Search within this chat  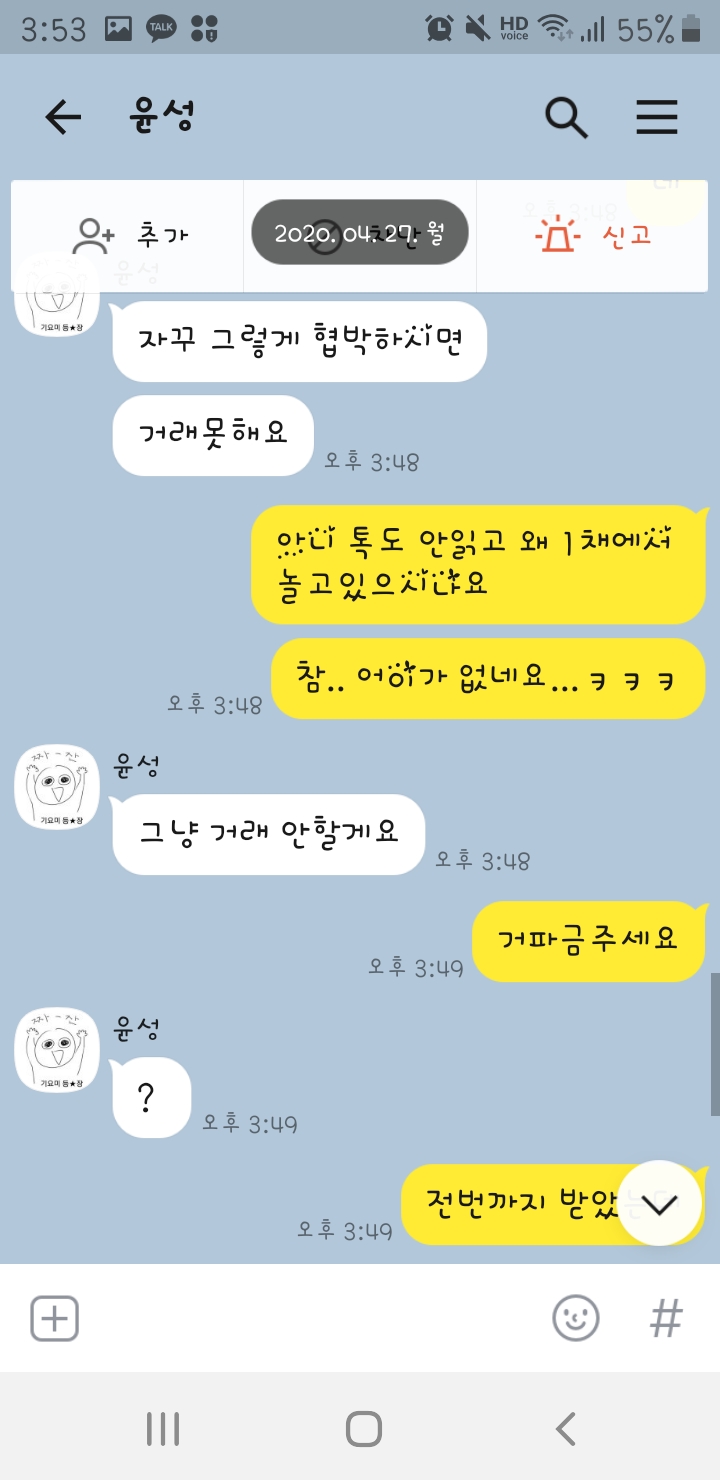click(566, 118)
